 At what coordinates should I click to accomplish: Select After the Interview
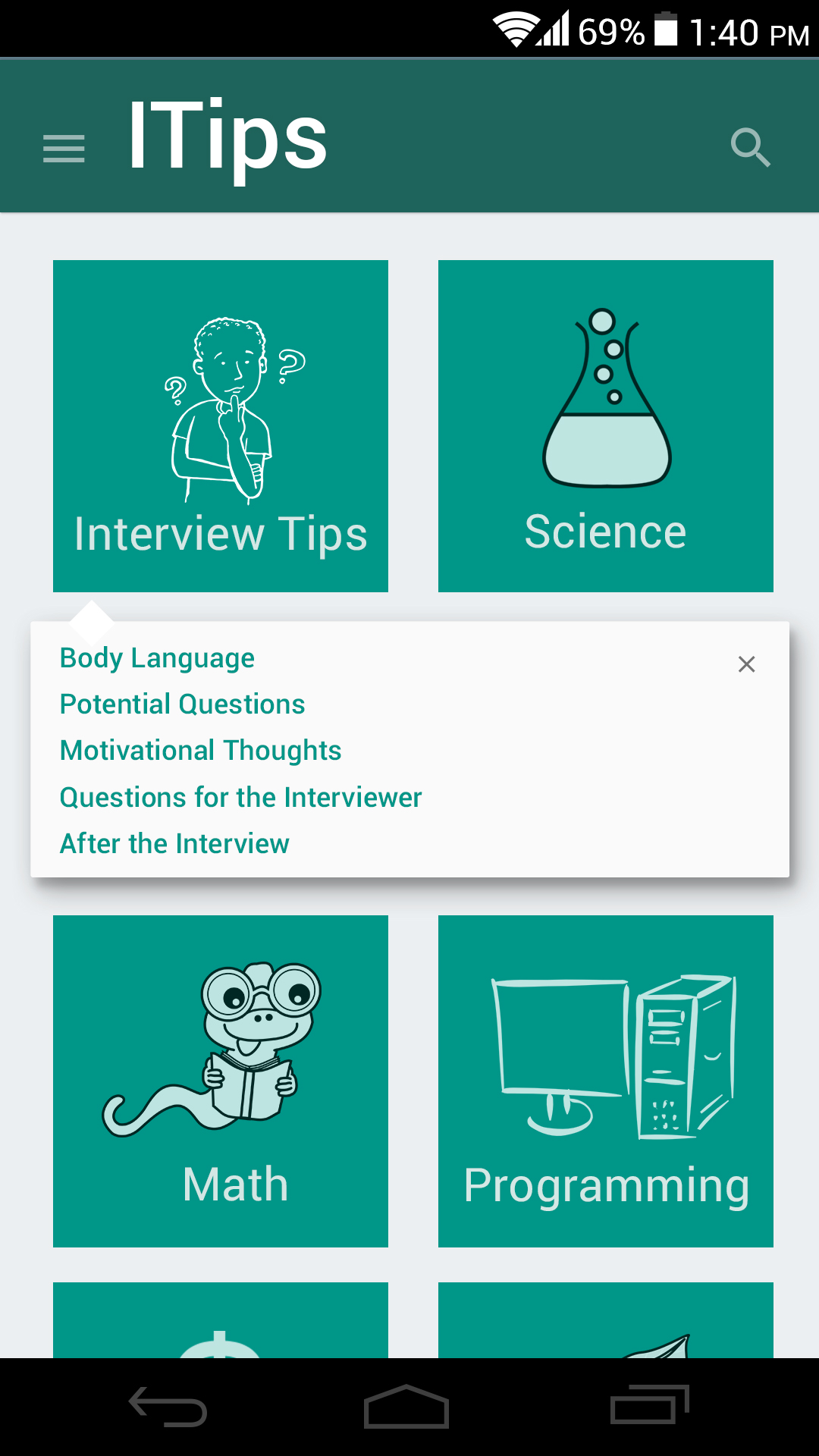coord(174,844)
